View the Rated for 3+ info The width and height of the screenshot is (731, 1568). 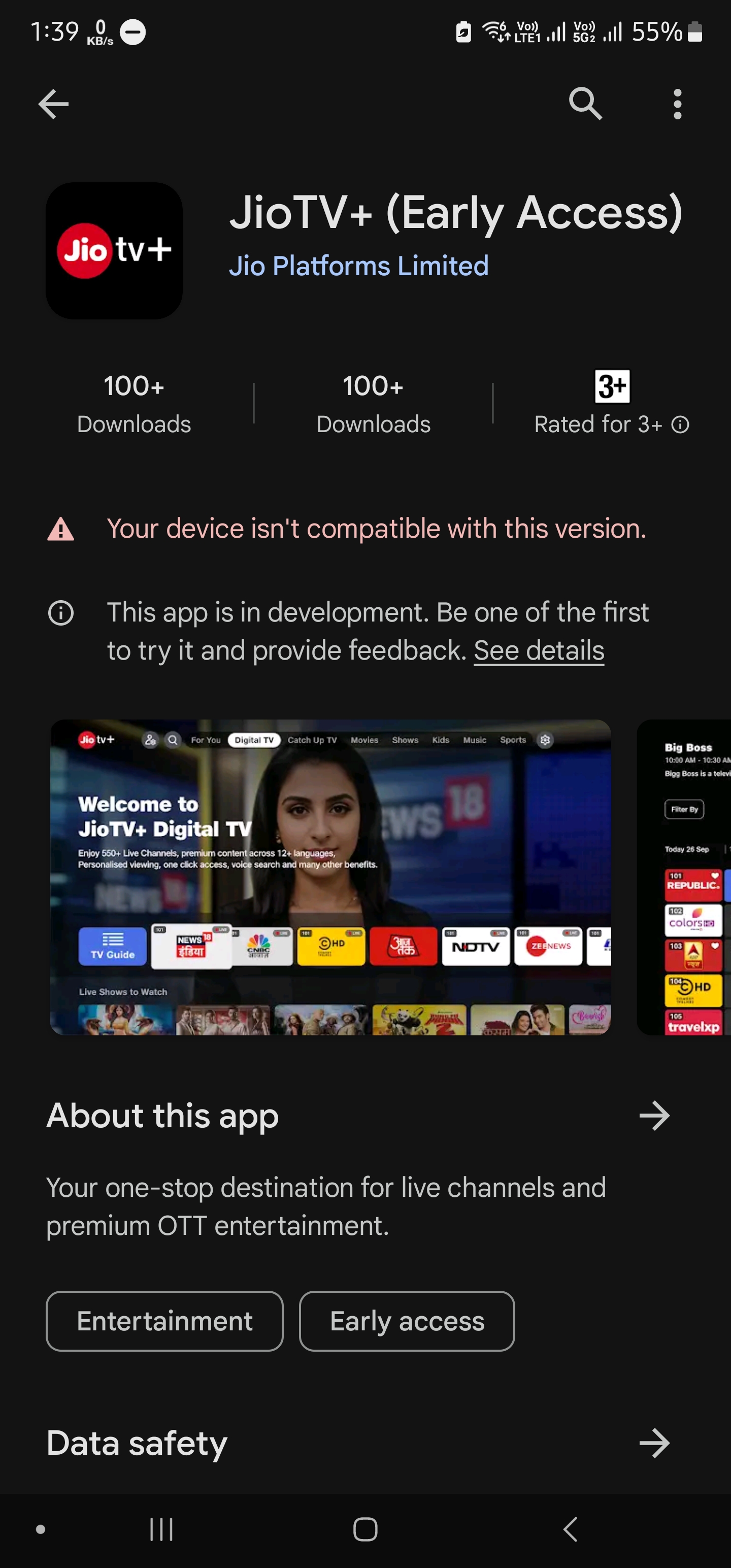(679, 424)
